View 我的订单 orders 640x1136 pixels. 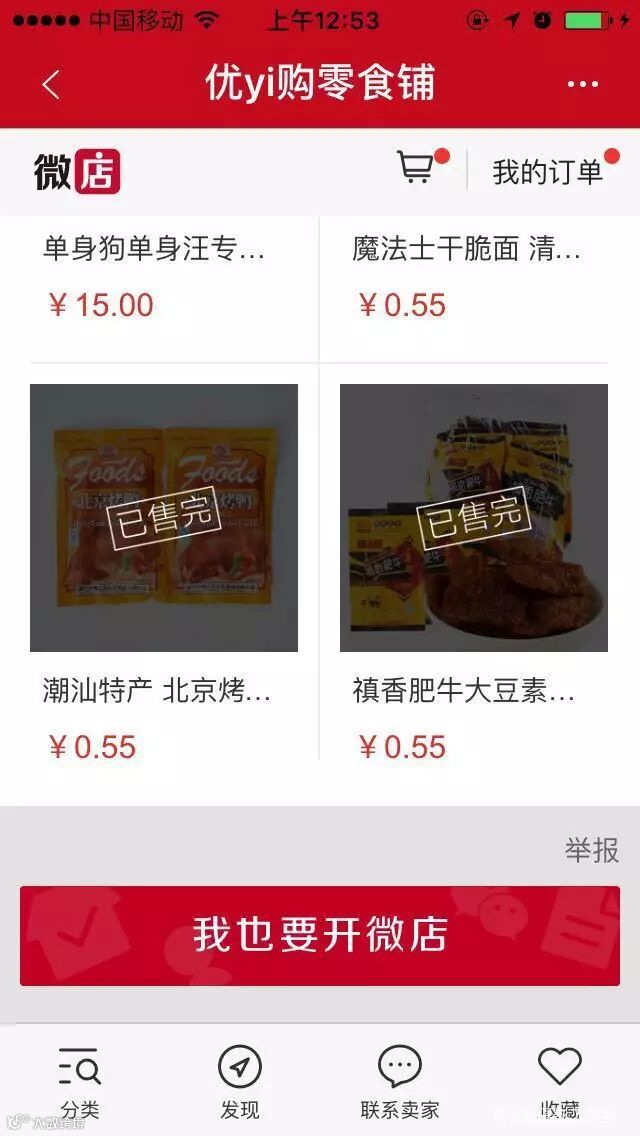(548, 171)
